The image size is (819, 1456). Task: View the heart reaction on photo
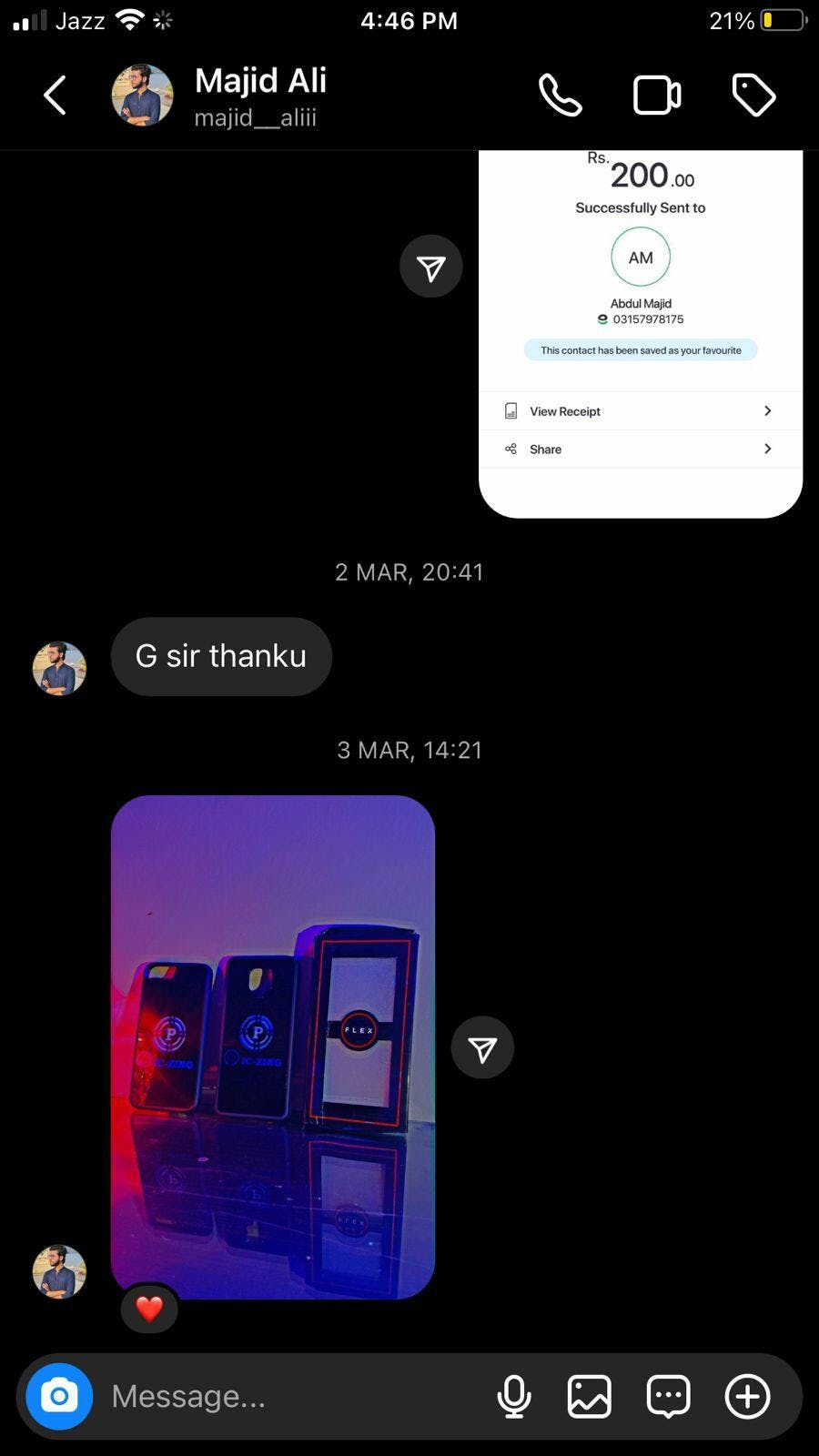[x=149, y=1309]
